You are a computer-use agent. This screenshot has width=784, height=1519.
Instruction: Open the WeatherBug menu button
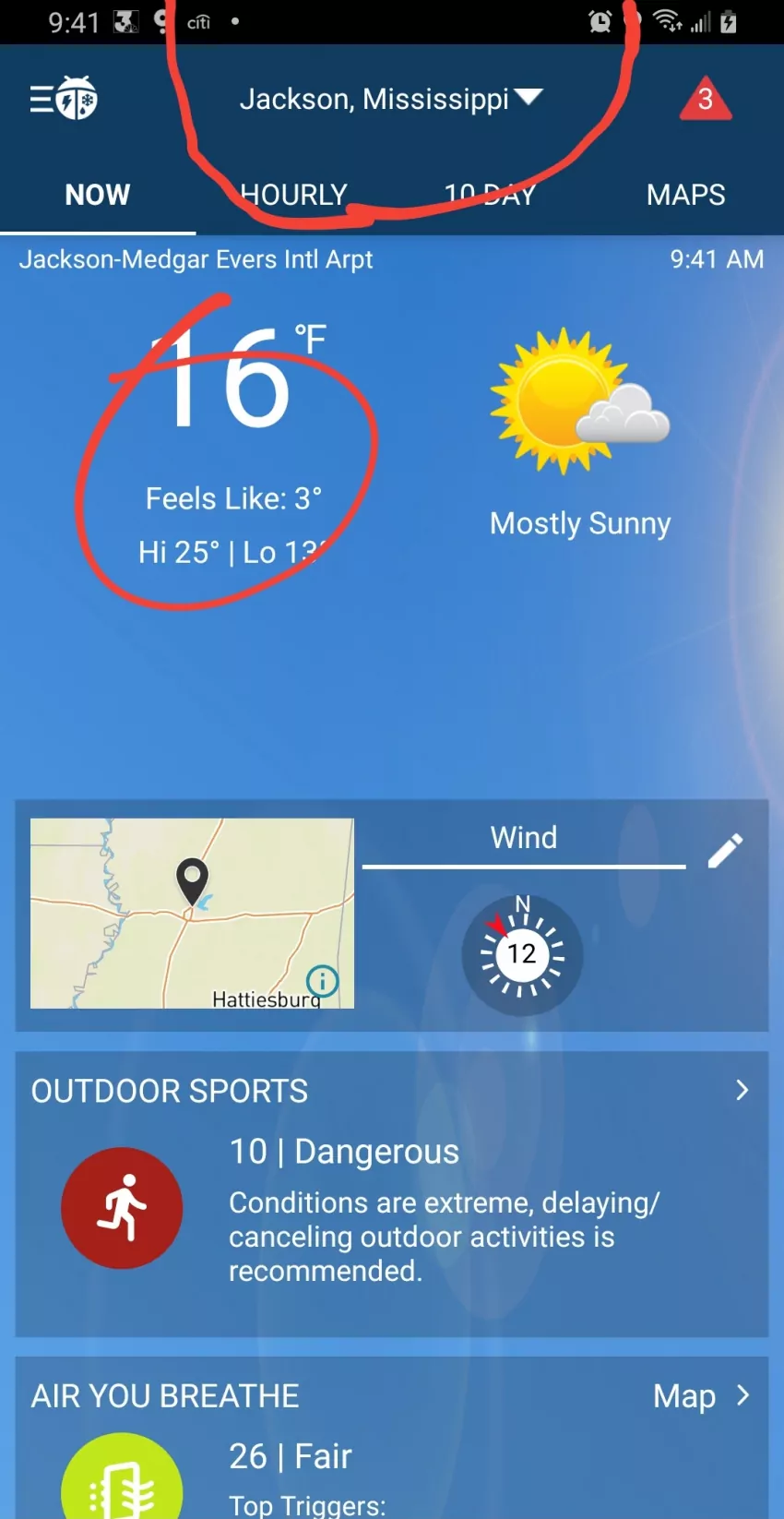point(63,99)
